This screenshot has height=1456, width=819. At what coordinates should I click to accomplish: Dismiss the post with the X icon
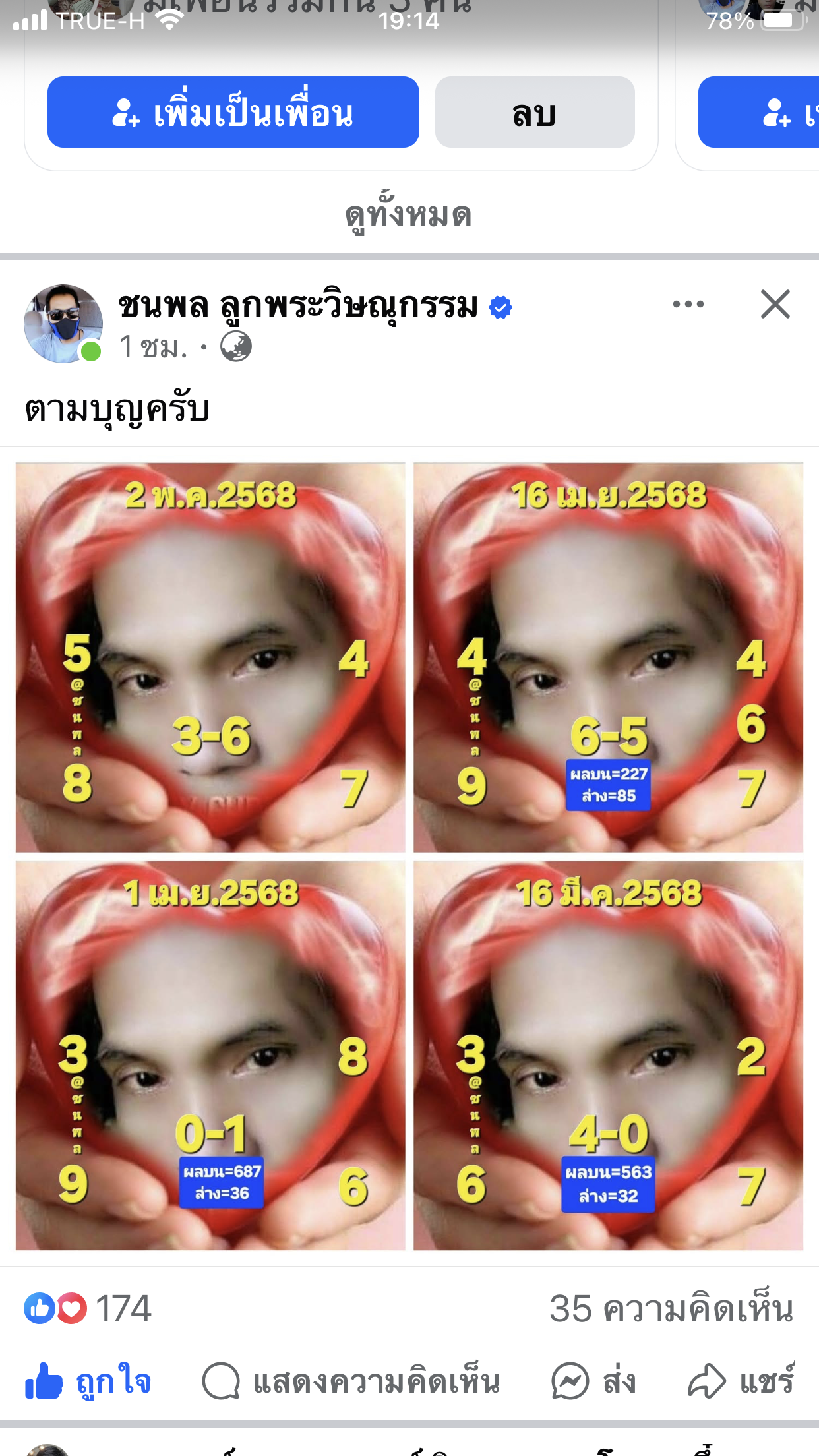775,304
